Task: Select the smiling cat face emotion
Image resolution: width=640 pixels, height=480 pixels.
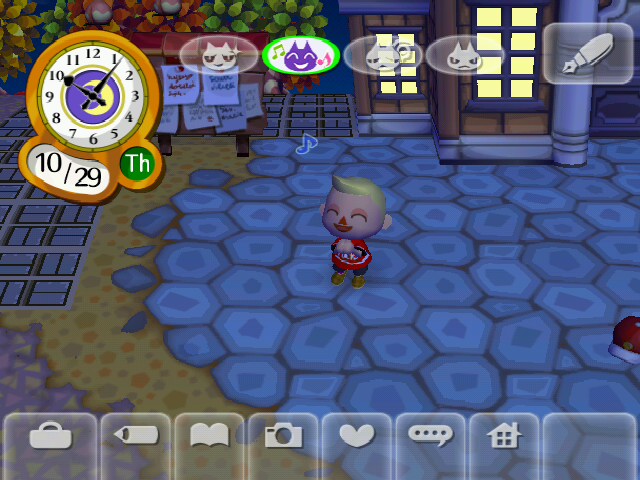Action: (x=218, y=55)
